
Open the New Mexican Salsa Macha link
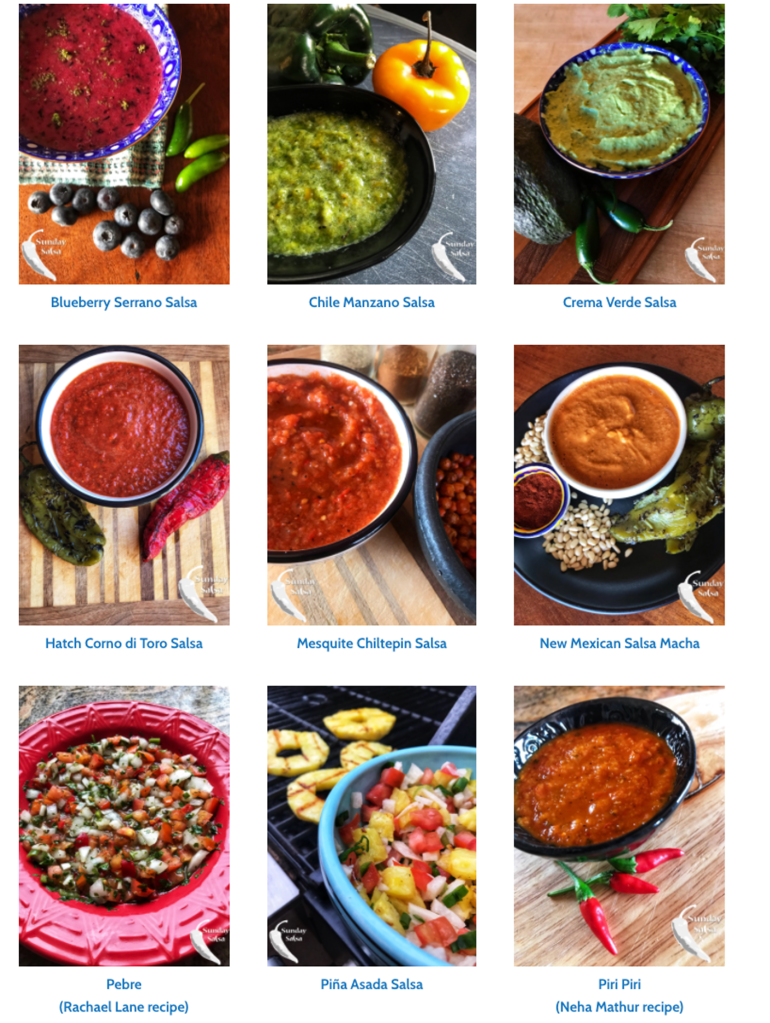[x=619, y=643]
